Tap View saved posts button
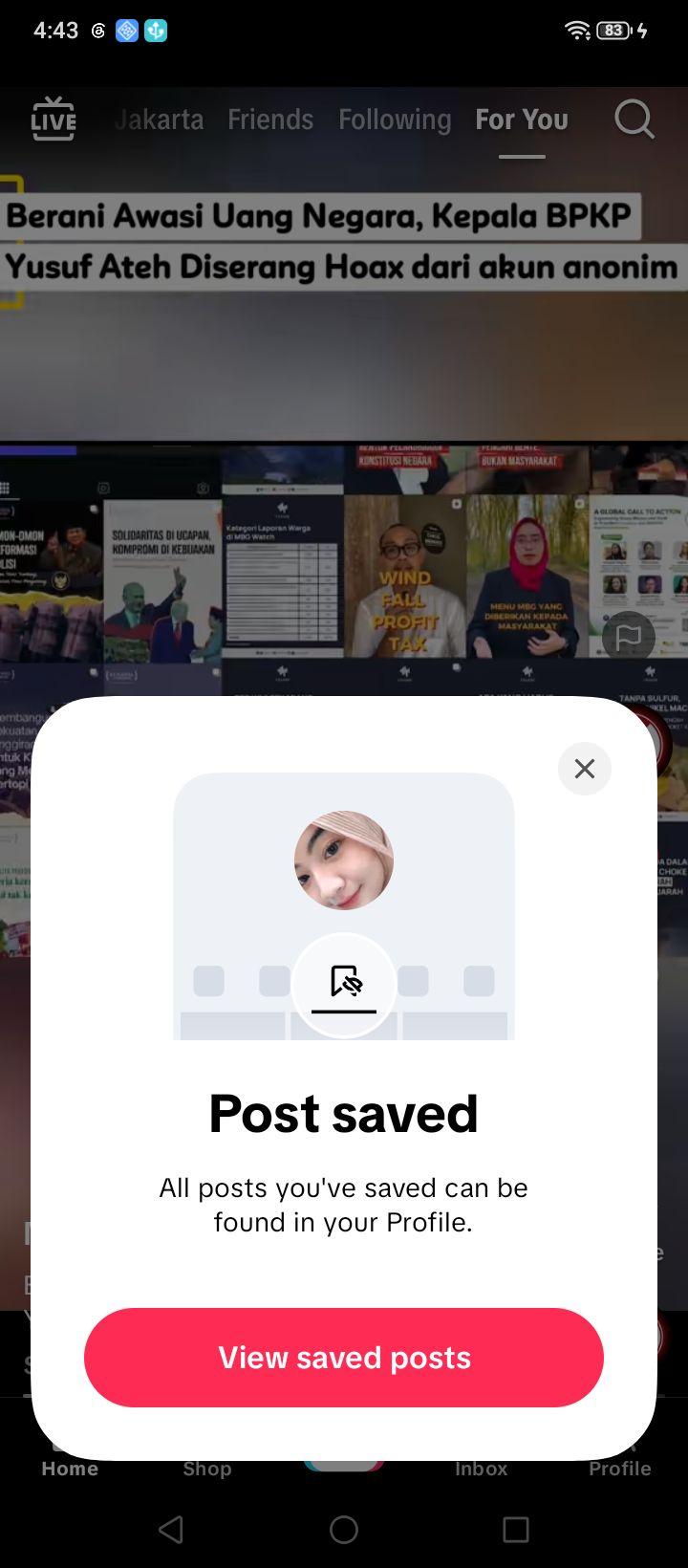This screenshot has height=1568, width=688. (x=344, y=1358)
